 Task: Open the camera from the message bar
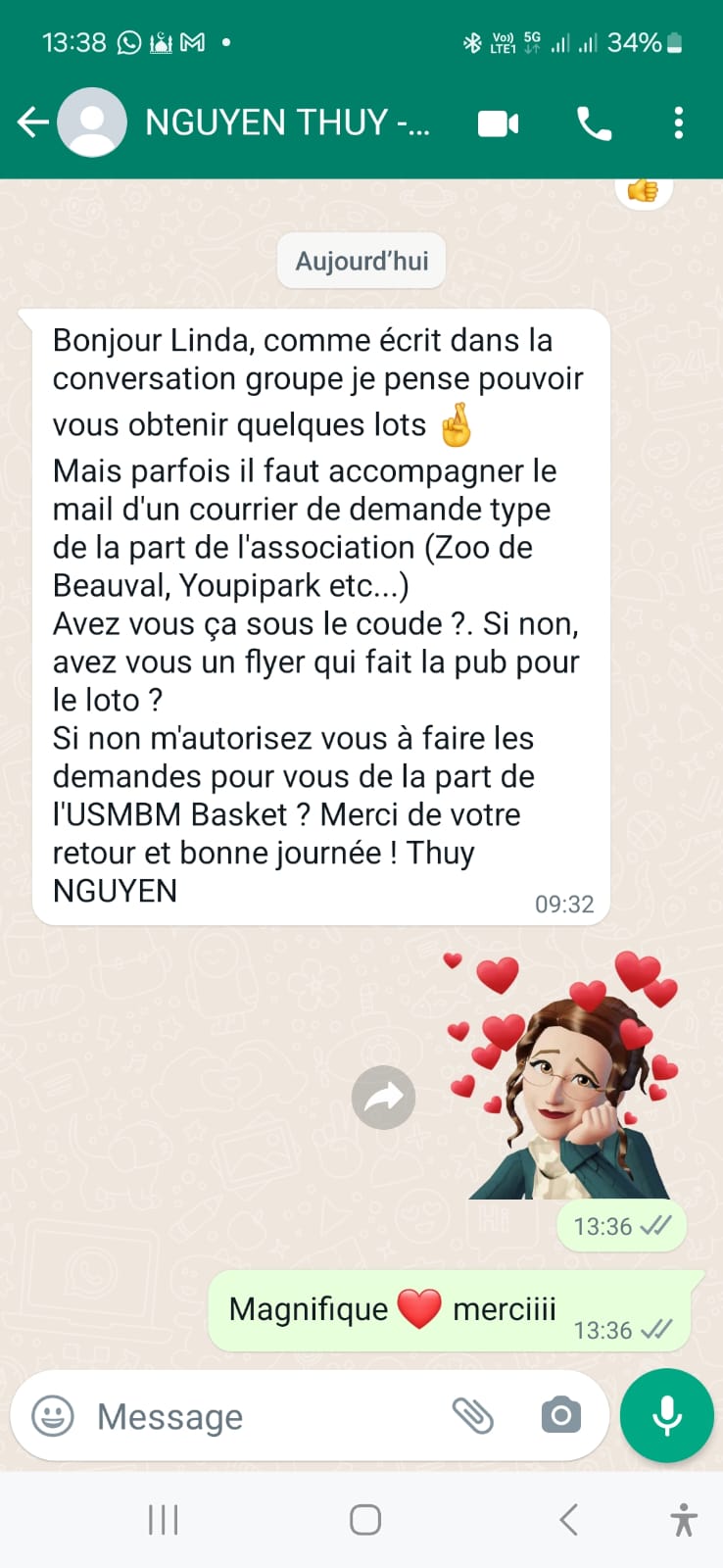[x=560, y=1416]
